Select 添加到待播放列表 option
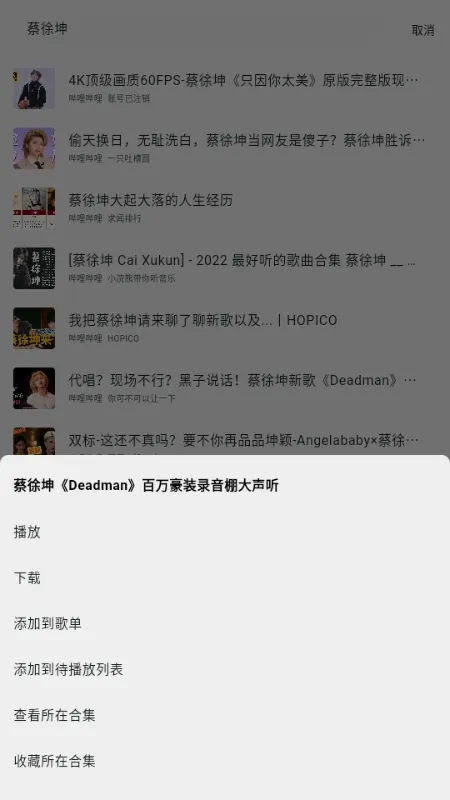 (224, 669)
